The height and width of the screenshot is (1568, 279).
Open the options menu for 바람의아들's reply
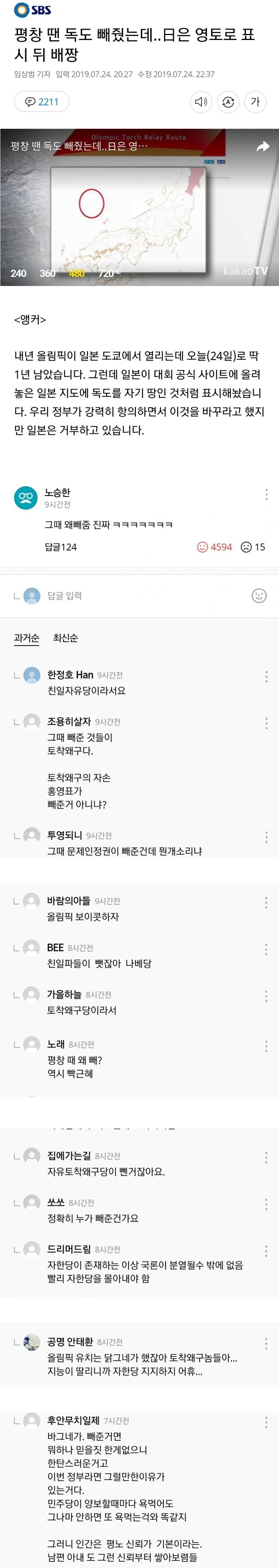pos(266,902)
